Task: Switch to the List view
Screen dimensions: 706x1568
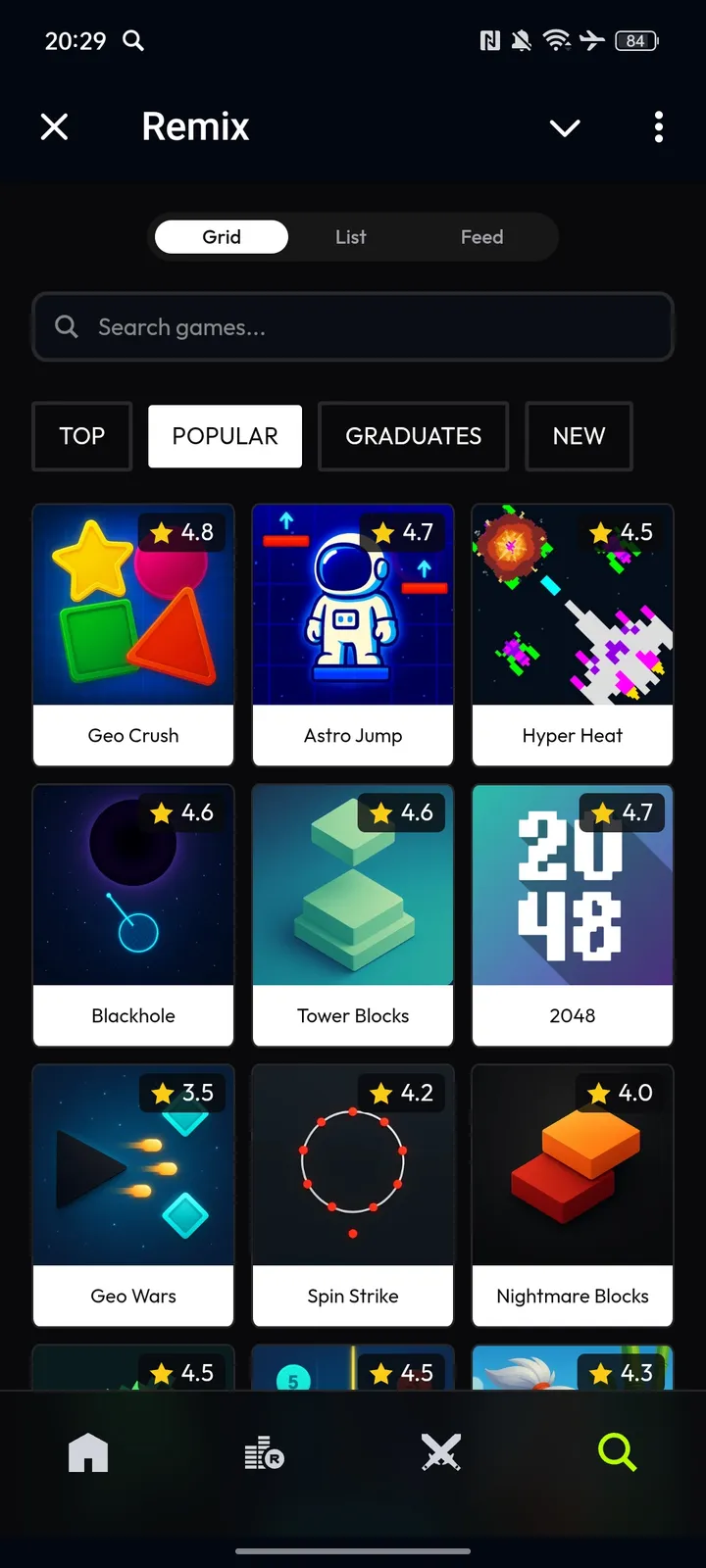Action: 351,236
